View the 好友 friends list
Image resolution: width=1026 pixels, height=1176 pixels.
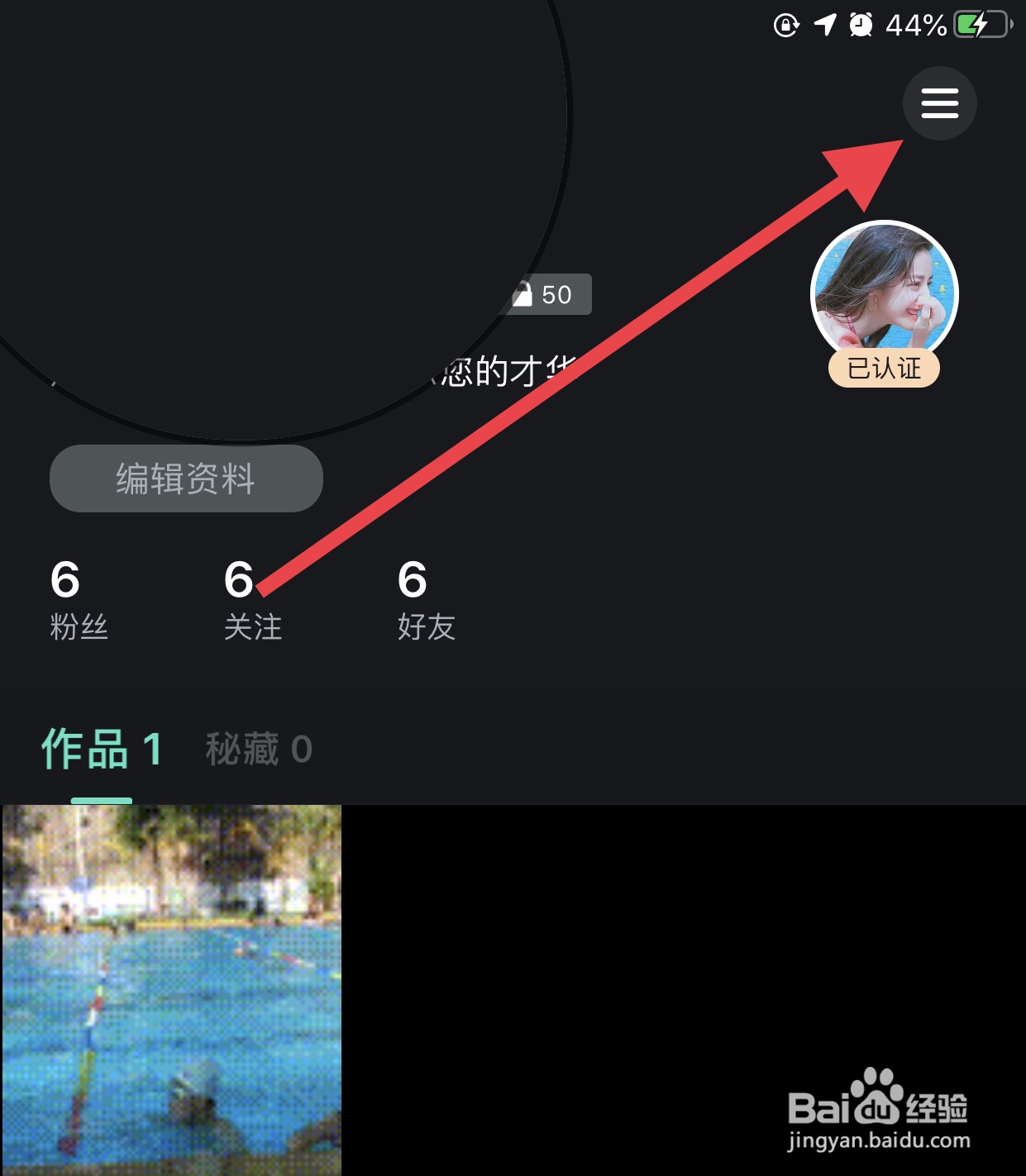tap(424, 628)
